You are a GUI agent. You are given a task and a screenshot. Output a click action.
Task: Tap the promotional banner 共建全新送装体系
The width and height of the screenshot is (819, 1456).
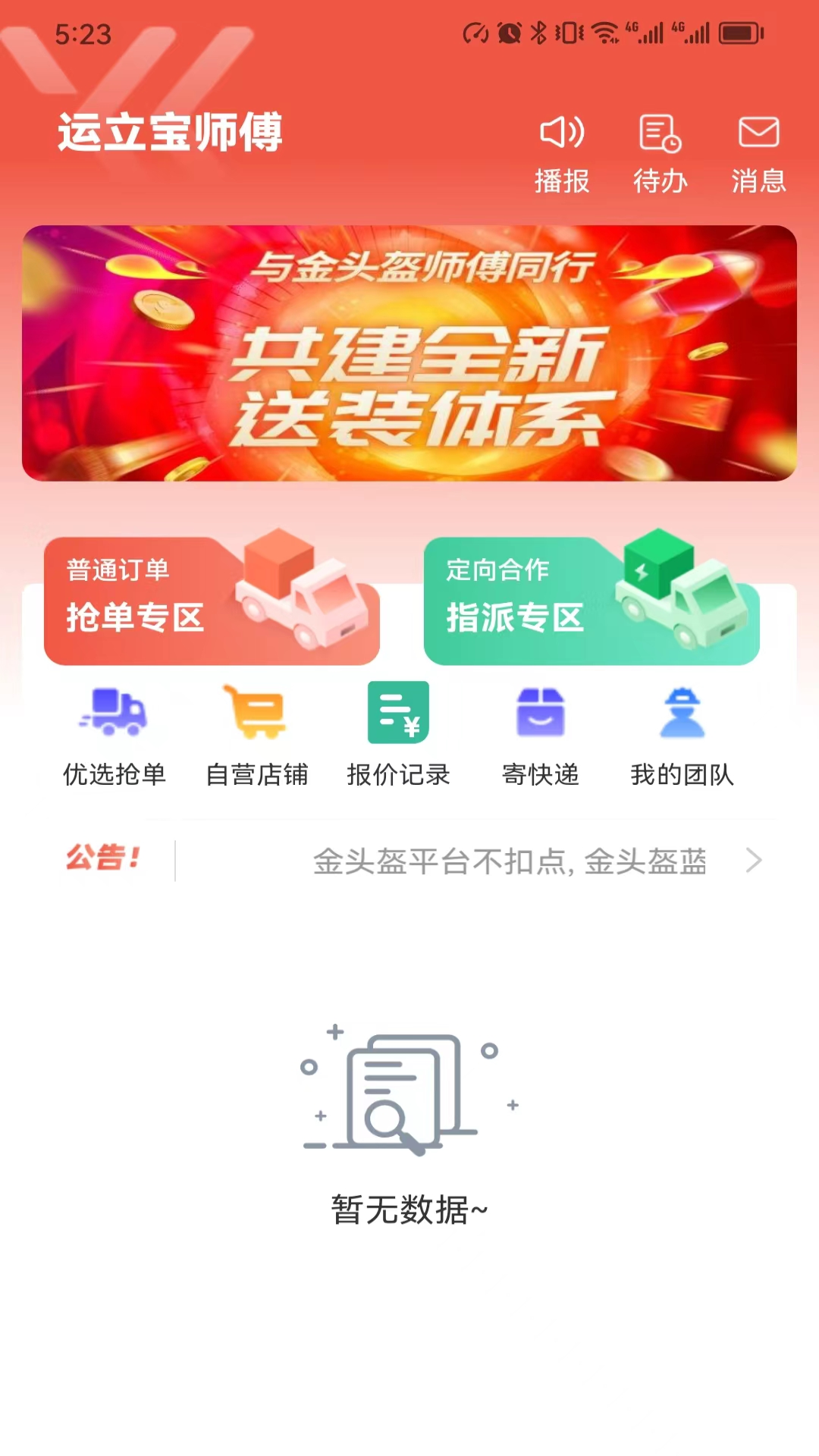pos(409,353)
